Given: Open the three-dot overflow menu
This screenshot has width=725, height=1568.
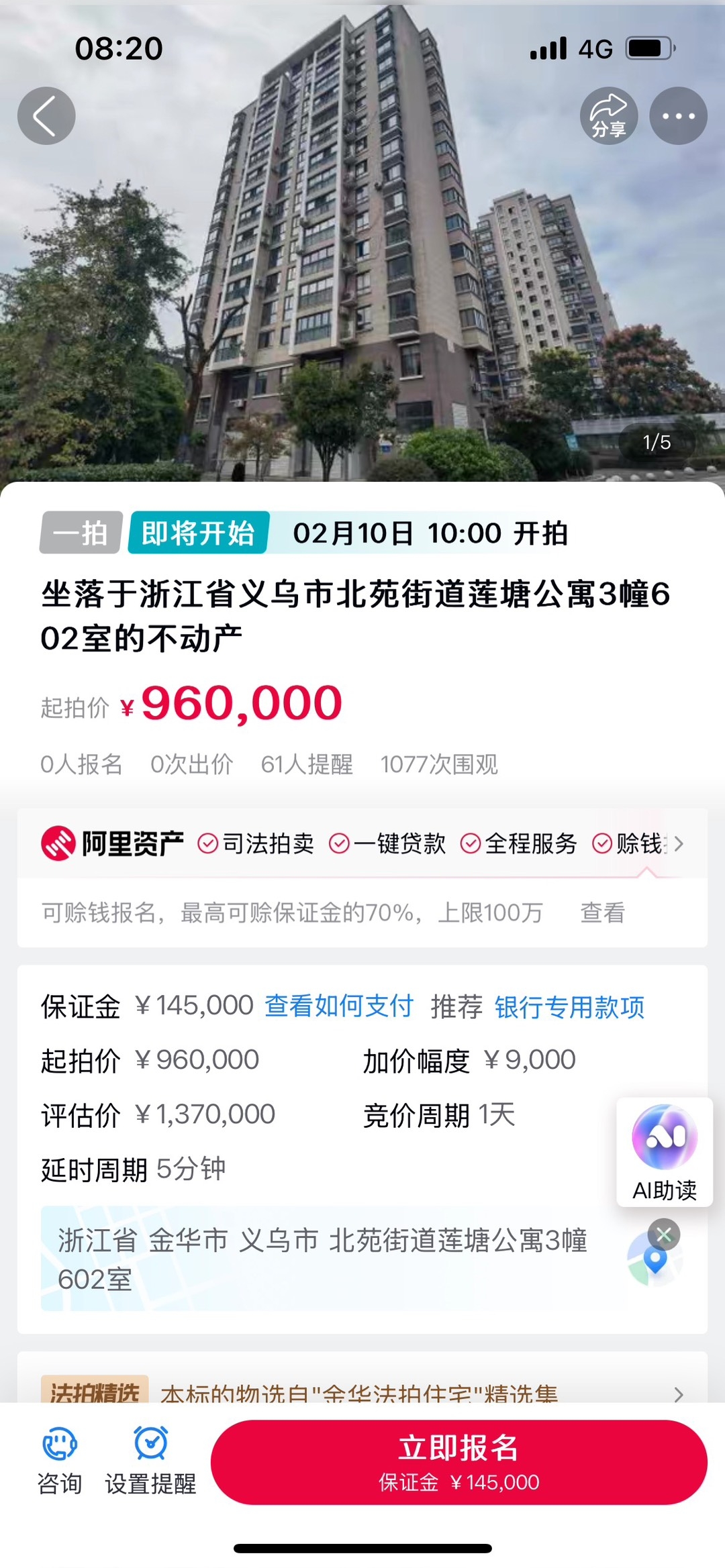Looking at the screenshot, I should 678,115.
